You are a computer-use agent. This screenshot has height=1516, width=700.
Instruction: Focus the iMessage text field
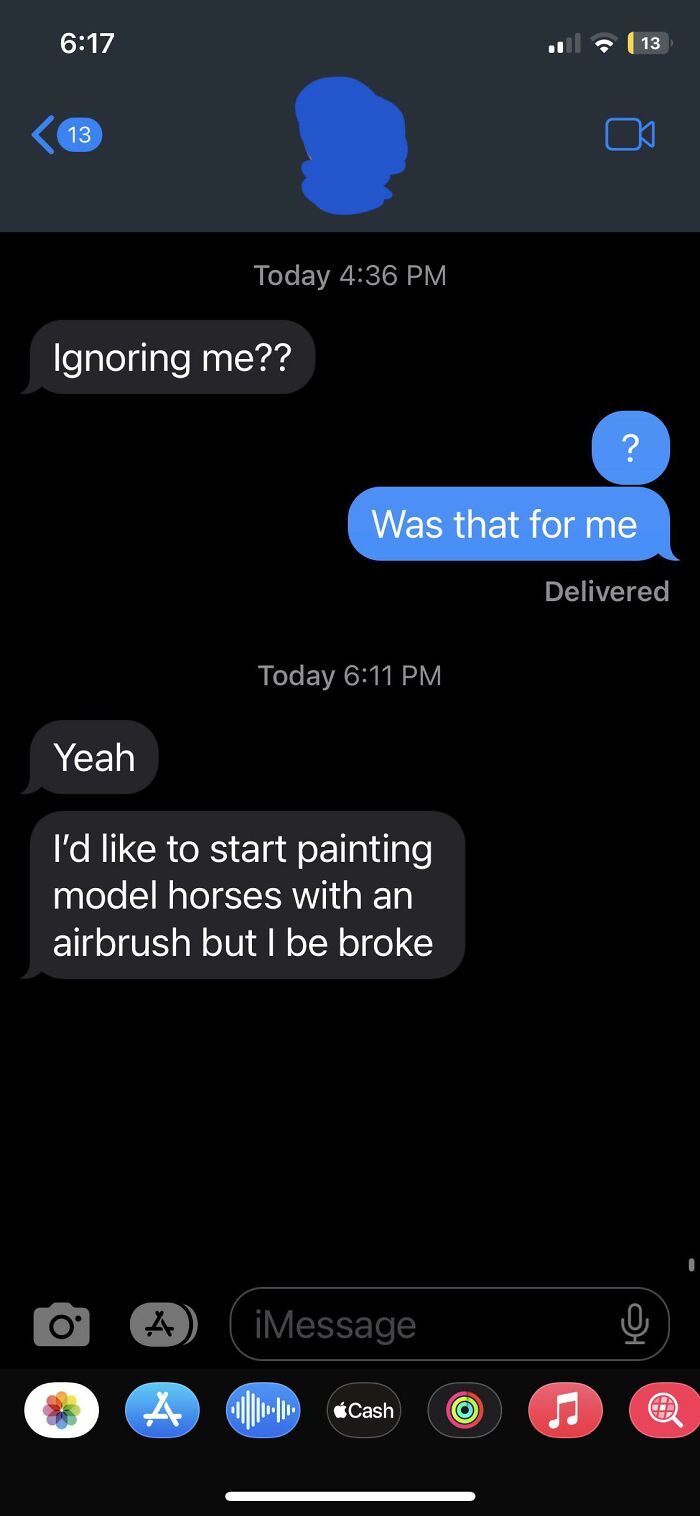[420, 1325]
